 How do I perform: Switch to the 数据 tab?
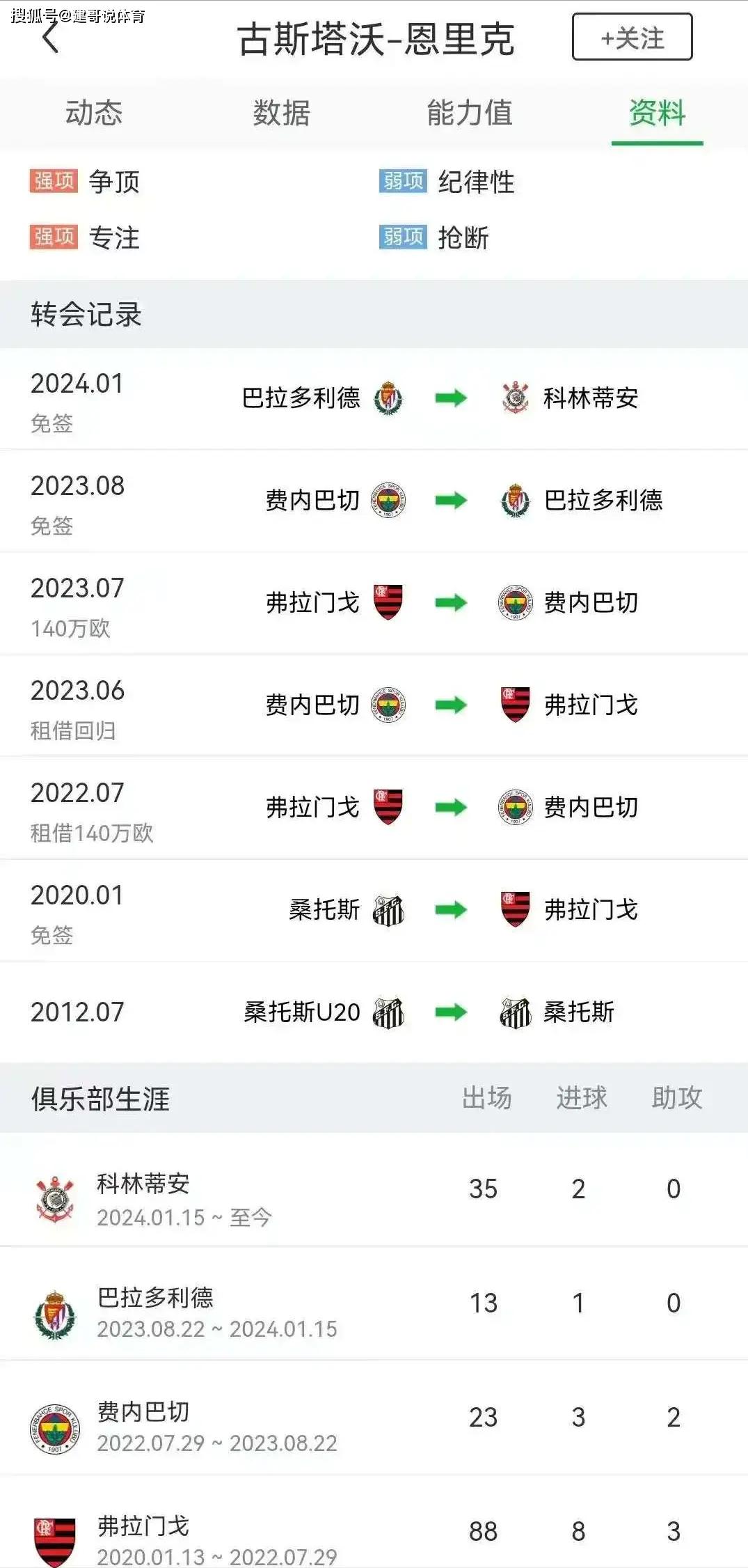[x=282, y=113]
